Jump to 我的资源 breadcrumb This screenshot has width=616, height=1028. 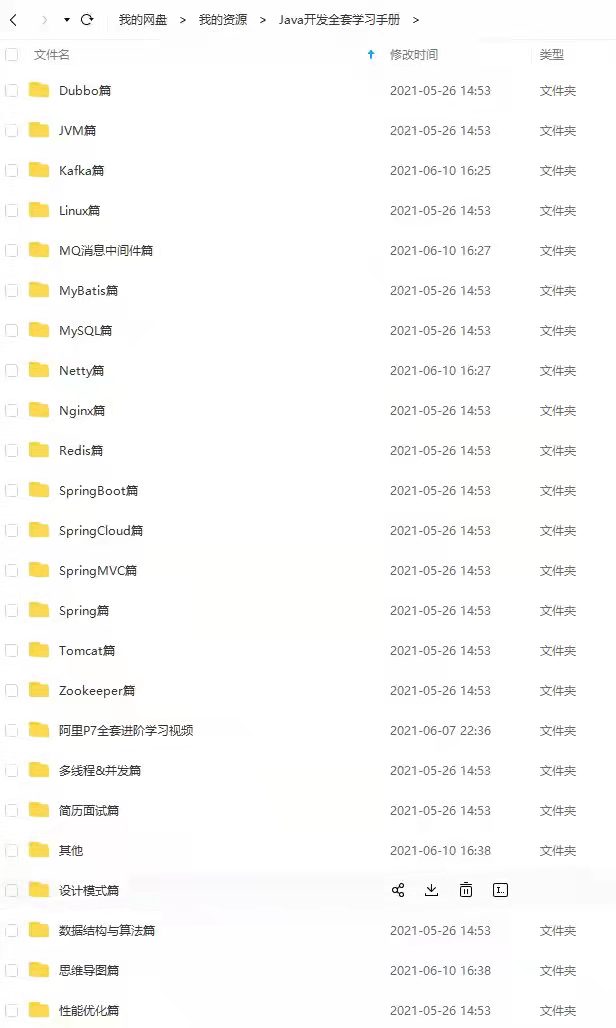click(x=222, y=20)
